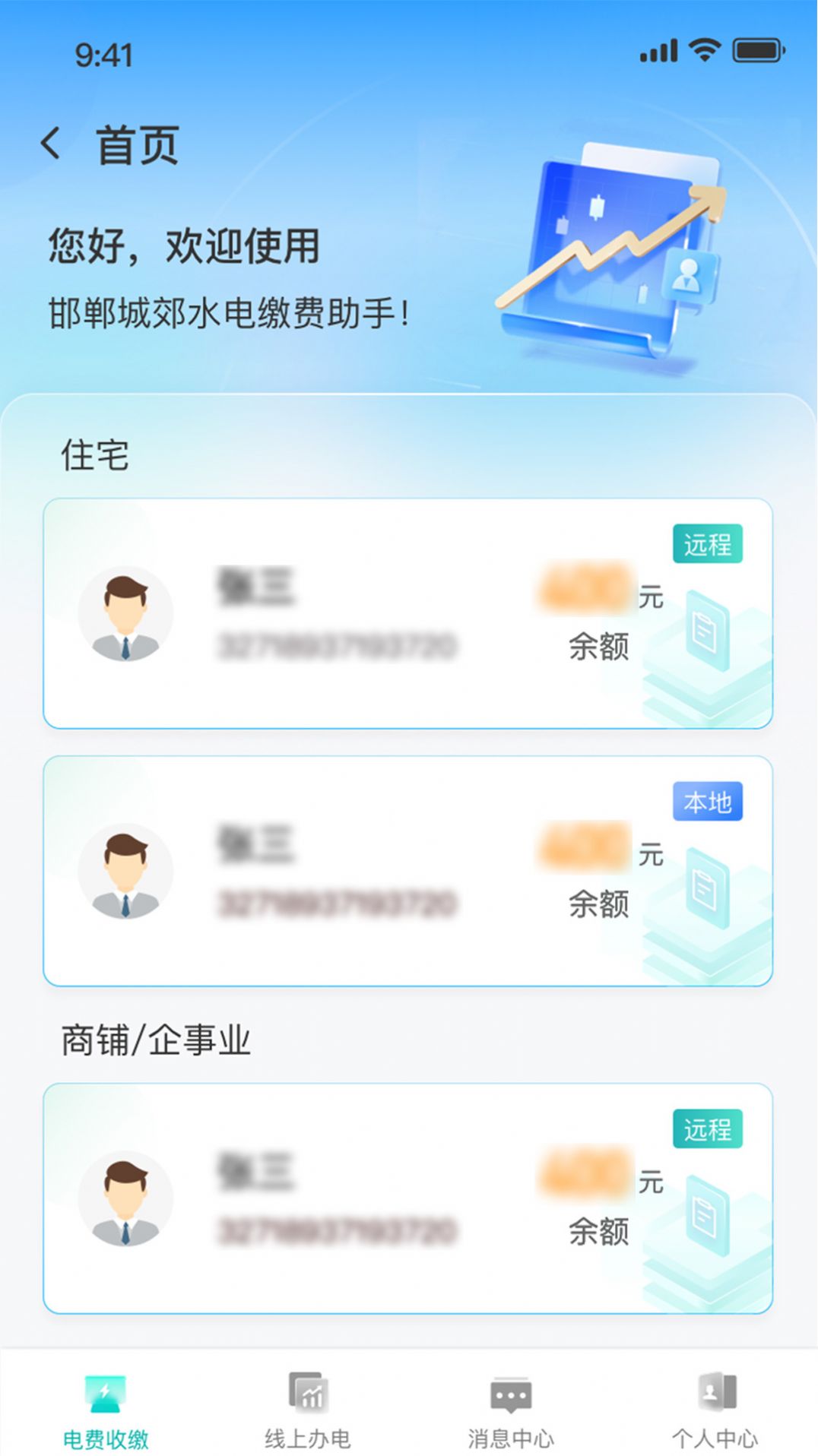Switch to the 电费收缴 tab

click(x=105, y=1411)
